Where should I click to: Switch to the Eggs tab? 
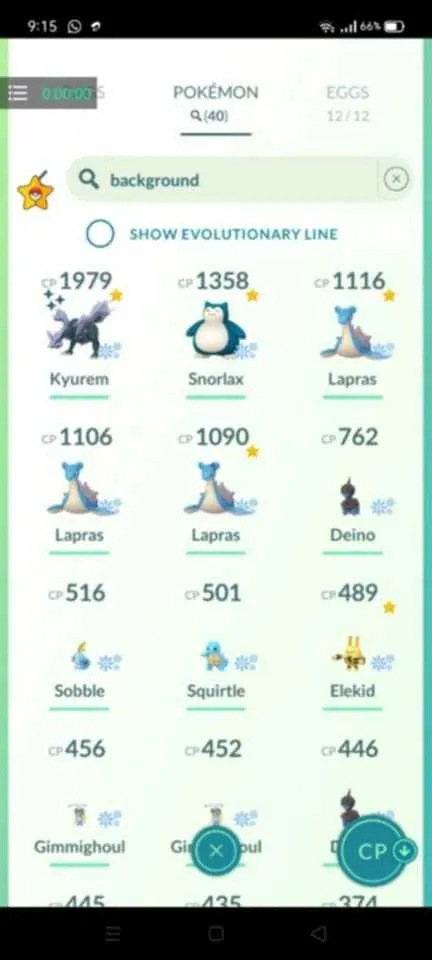(348, 103)
